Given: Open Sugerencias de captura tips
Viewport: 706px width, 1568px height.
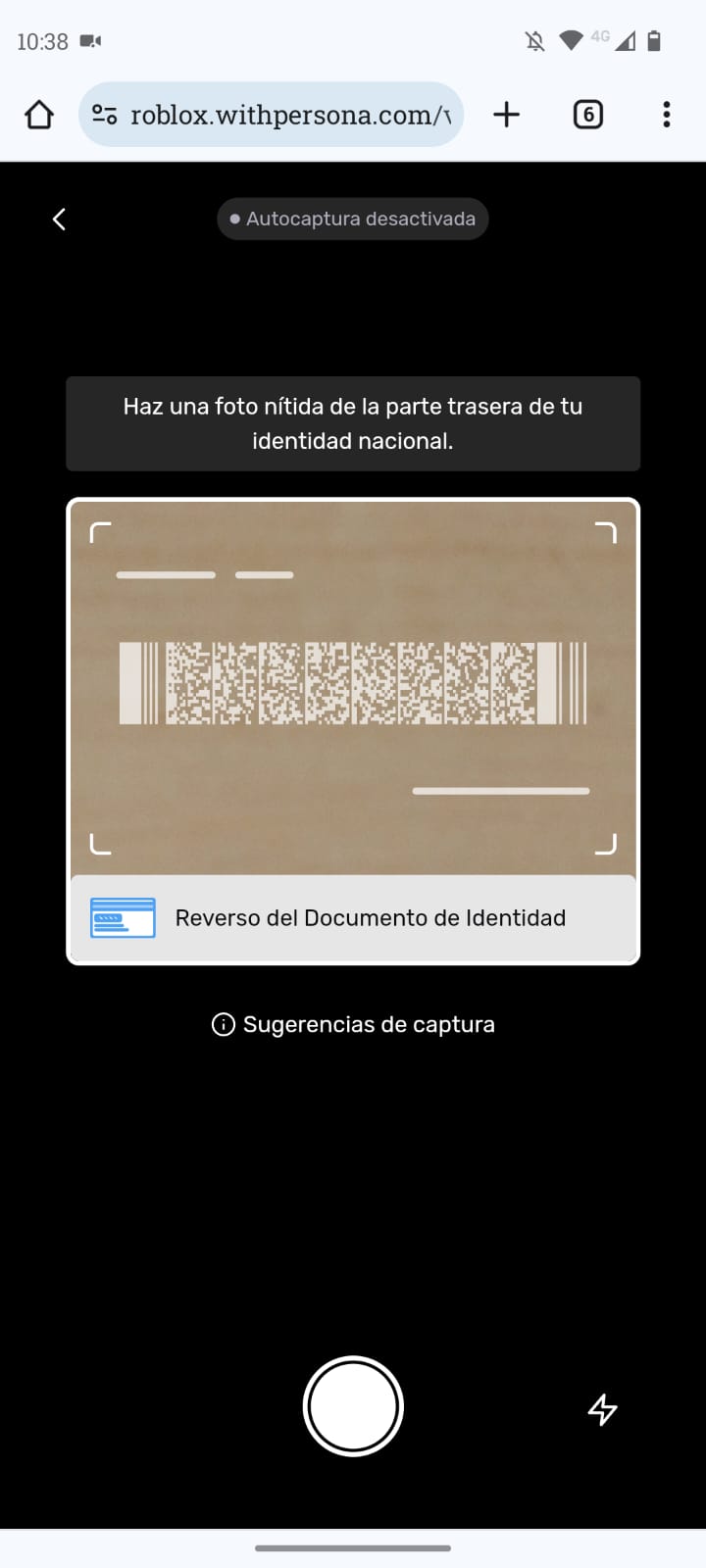Looking at the screenshot, I should [x=353, y=1024].
